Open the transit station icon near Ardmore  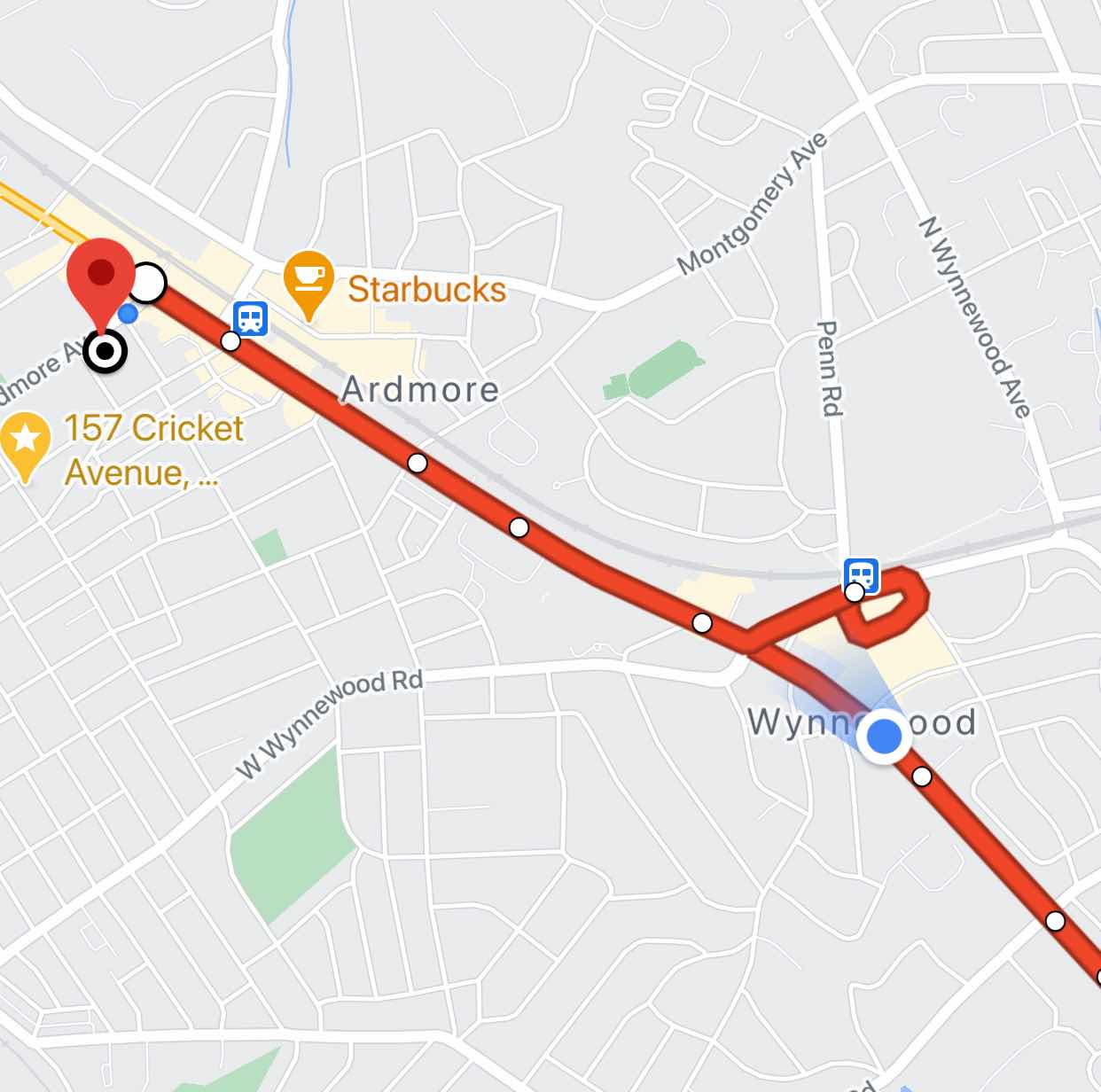251,317
